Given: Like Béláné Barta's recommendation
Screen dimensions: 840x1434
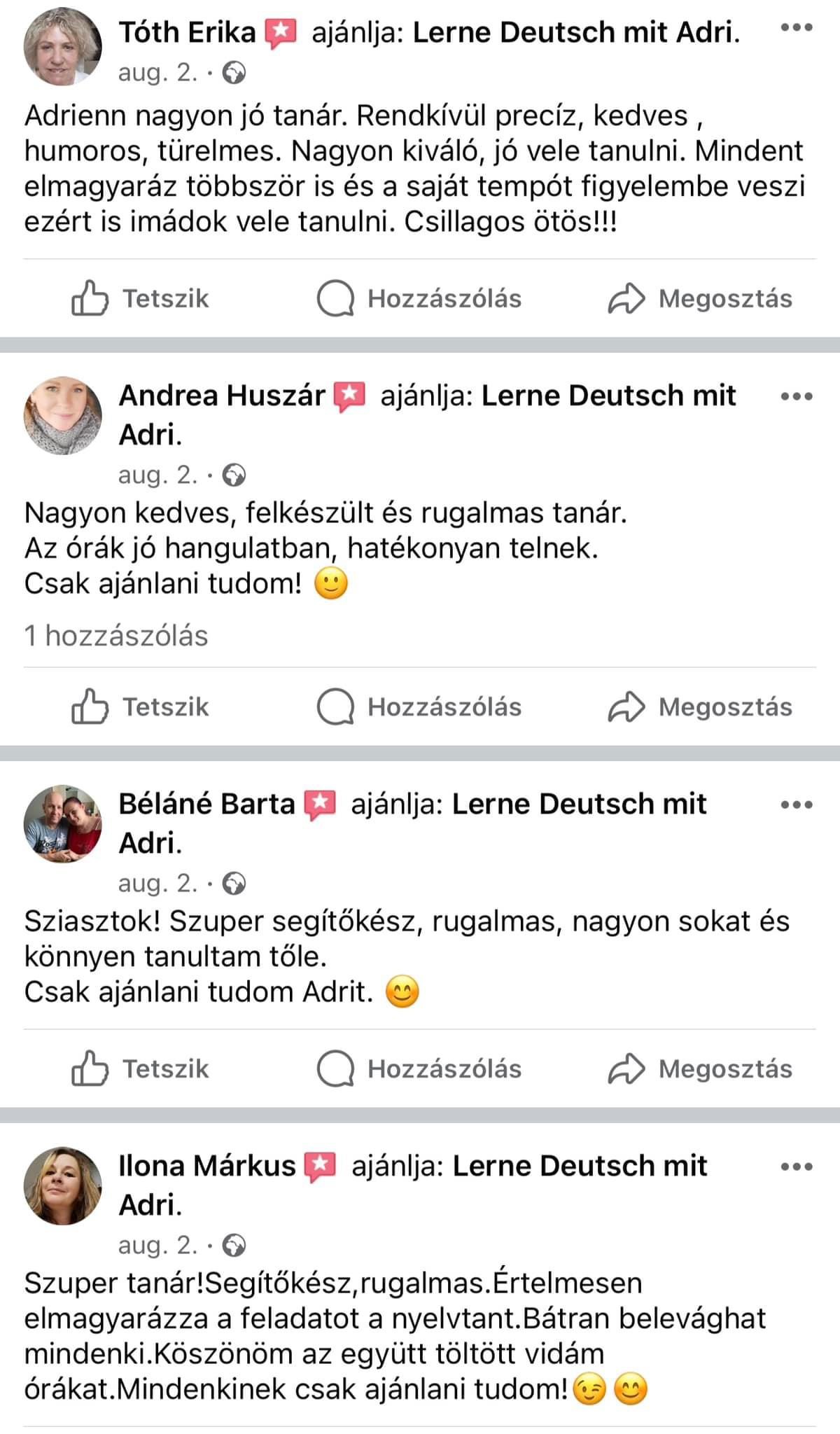Looking at the screenshot, I should tap(140, 1069).
